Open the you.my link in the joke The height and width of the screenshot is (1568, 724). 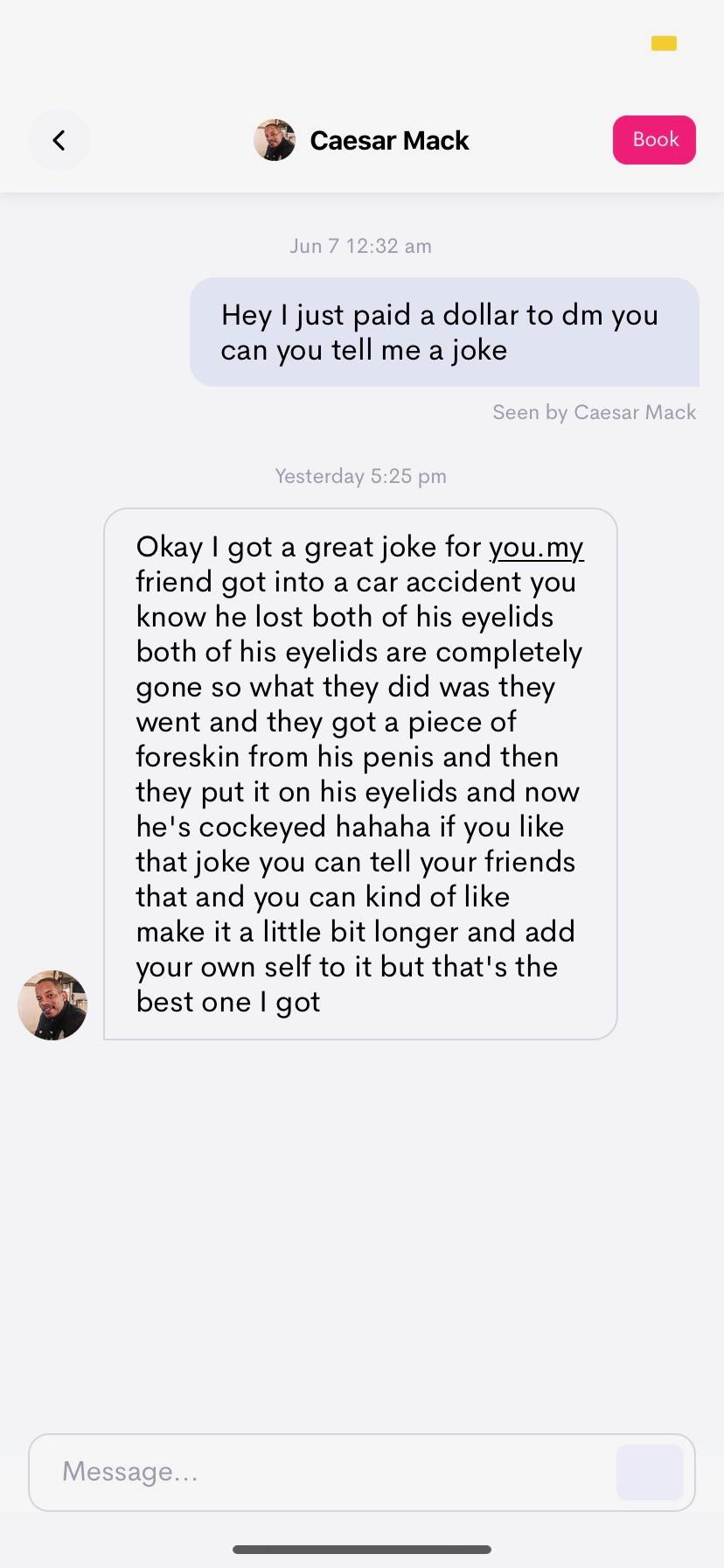(537, 546)
